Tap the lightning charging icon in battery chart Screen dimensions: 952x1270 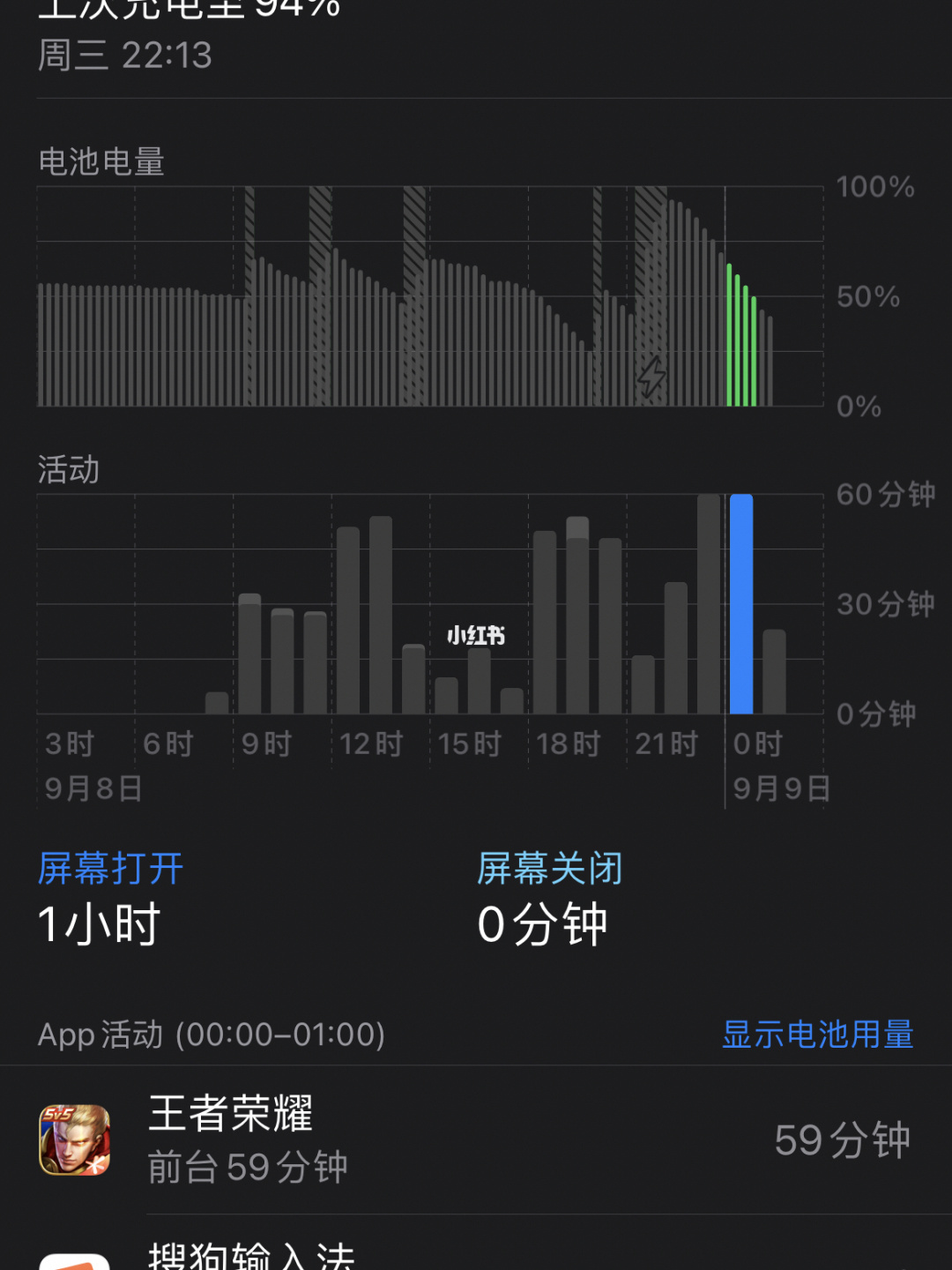[x=651, y=377]
